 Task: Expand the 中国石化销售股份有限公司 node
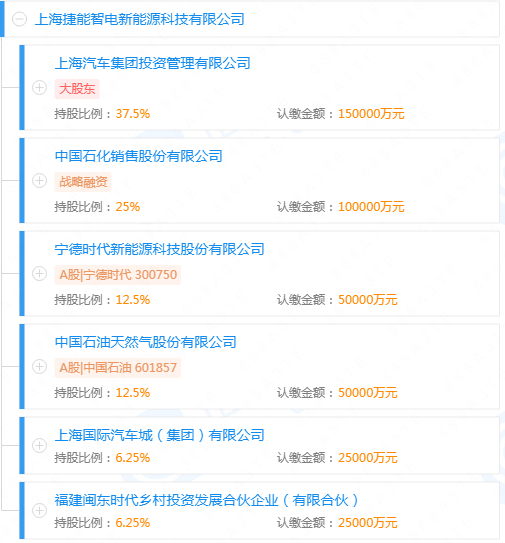[x=39, y=180]
